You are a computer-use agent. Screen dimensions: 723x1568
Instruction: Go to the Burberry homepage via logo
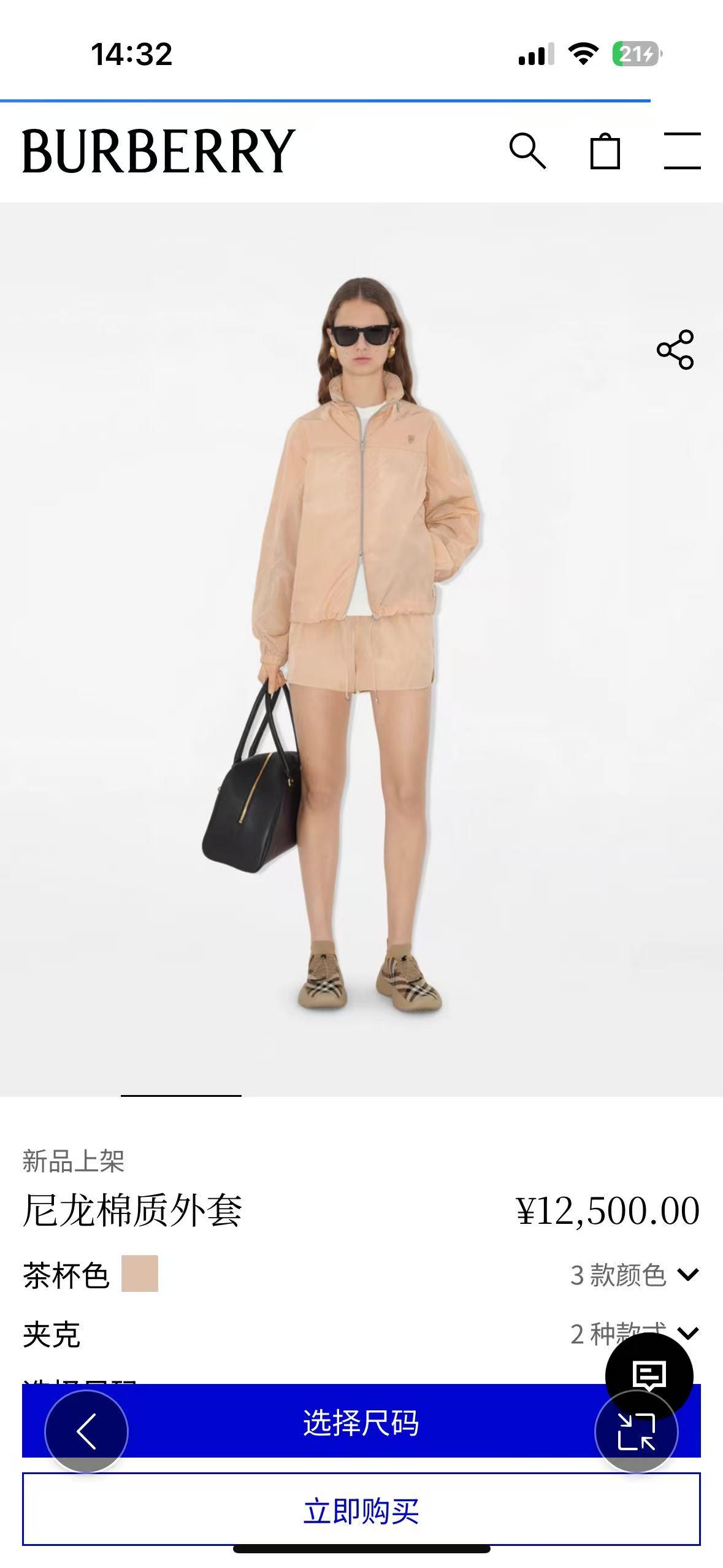[x=158, y=151]
